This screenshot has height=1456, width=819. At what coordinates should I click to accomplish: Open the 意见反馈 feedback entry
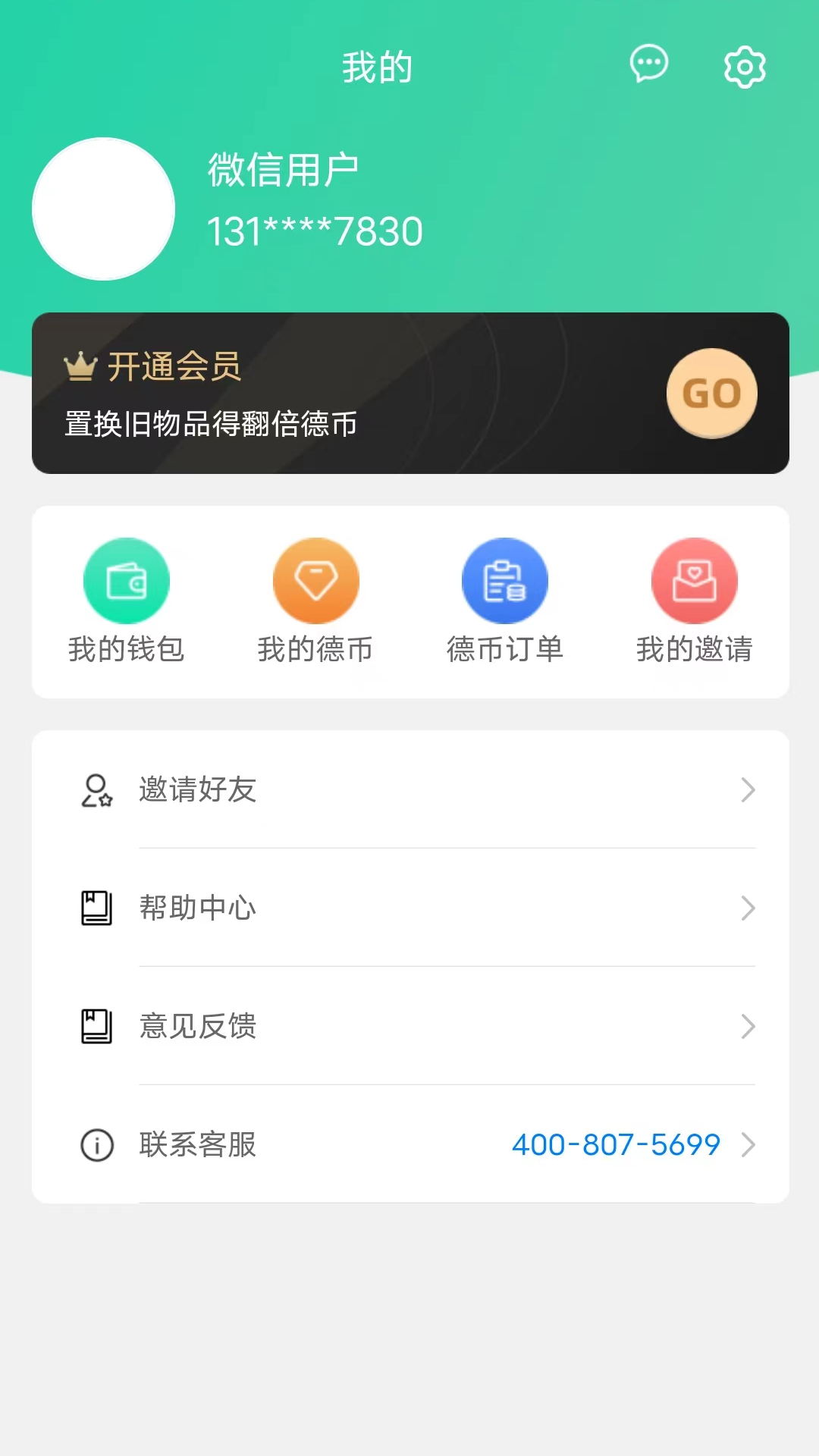click(197, 1027)
